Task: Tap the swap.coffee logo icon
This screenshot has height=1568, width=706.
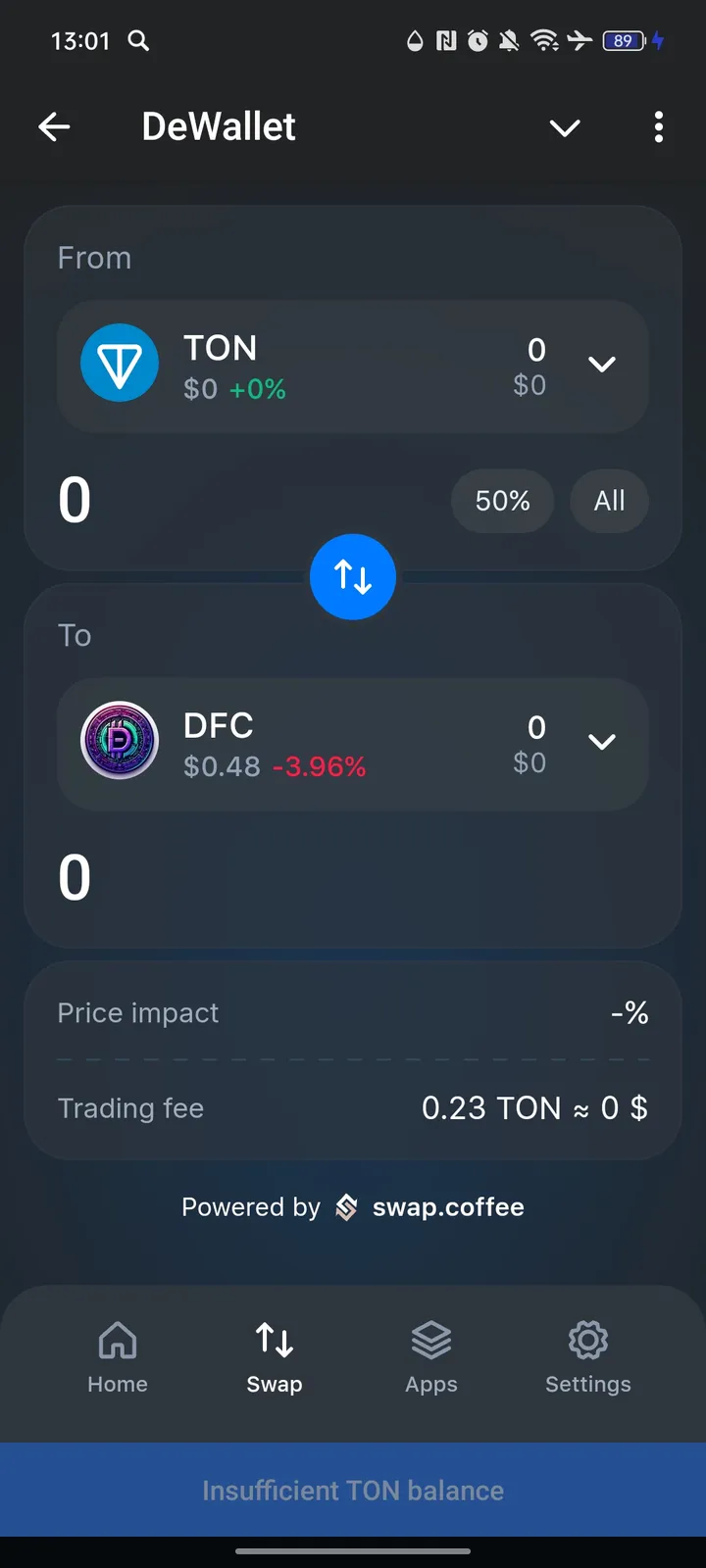Action: pos(345,1207)
